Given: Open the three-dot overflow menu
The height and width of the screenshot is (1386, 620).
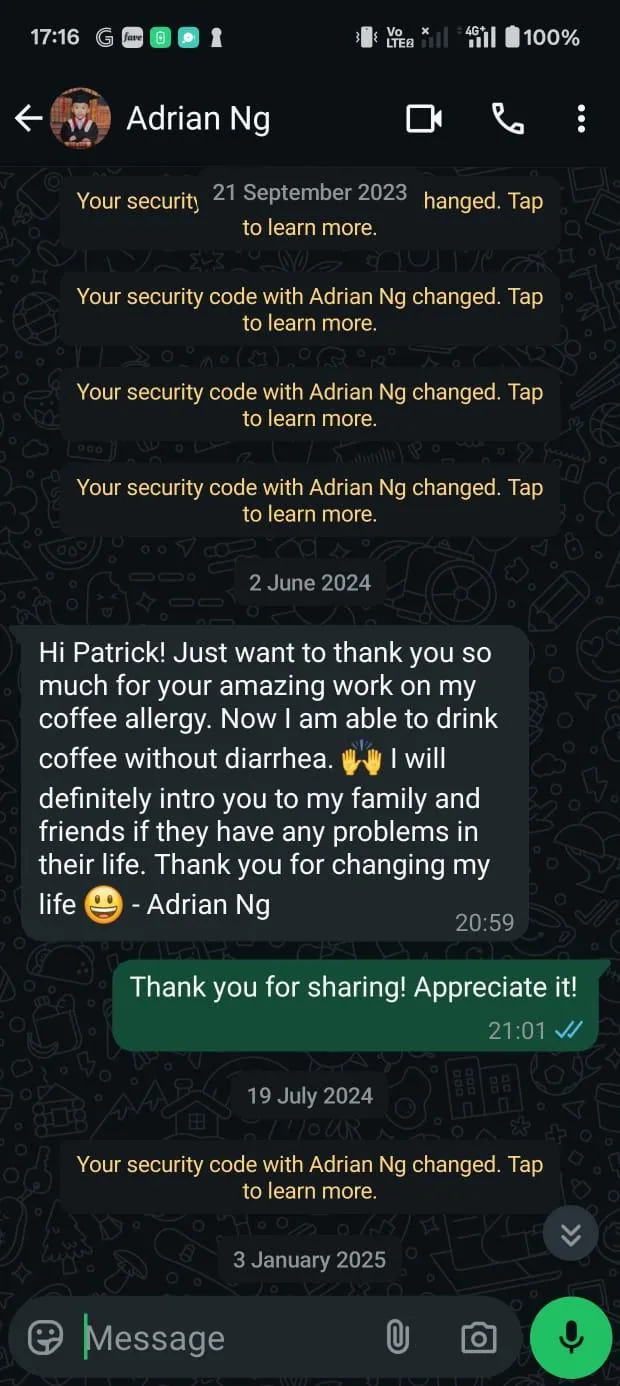Looking at the screenshot, I should (581, 119).
